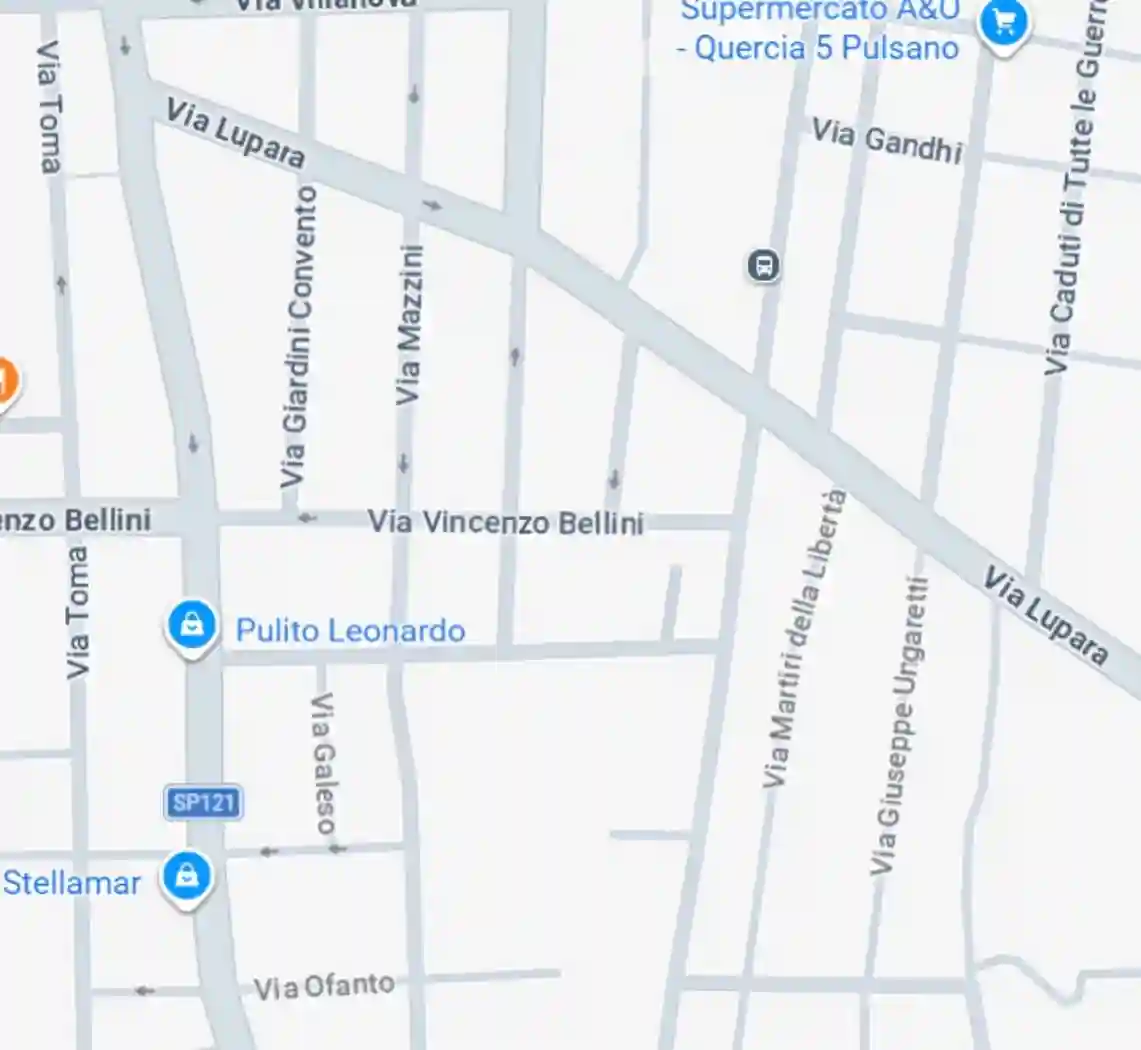Select the orange place pin beside Via Toma

coord(3,381)
